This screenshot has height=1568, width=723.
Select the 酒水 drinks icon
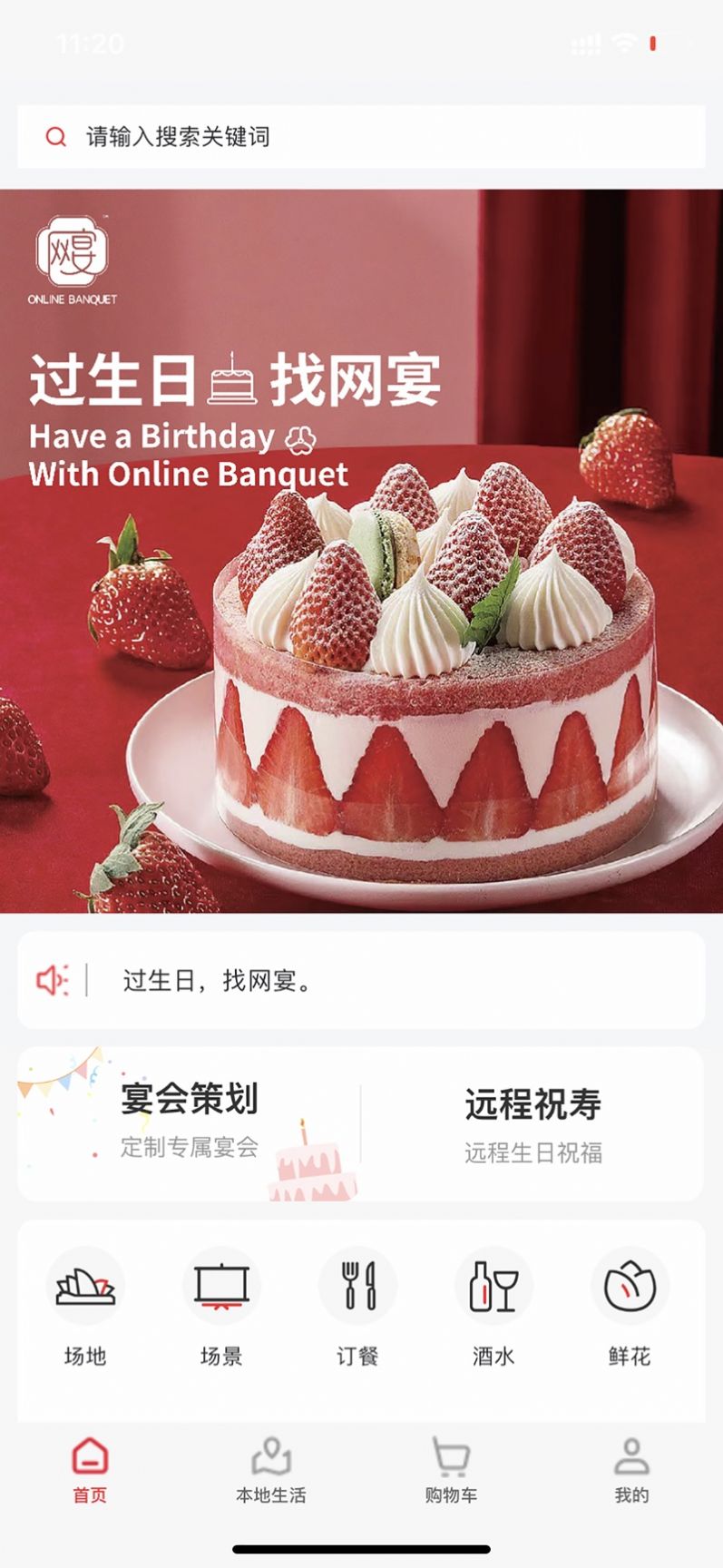click(x=493, y=1287)
